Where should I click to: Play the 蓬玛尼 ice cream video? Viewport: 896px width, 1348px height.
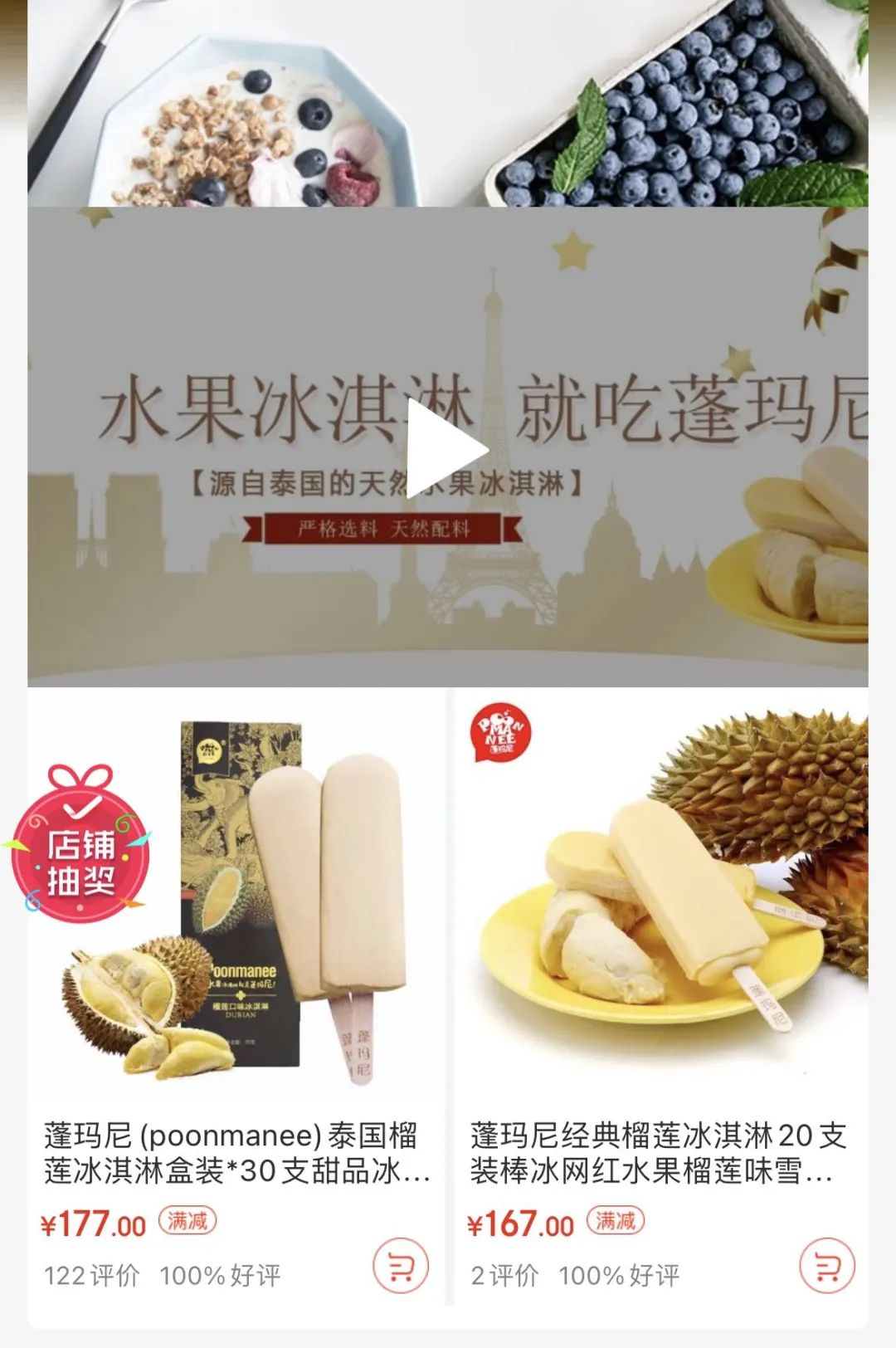point(446,449)
